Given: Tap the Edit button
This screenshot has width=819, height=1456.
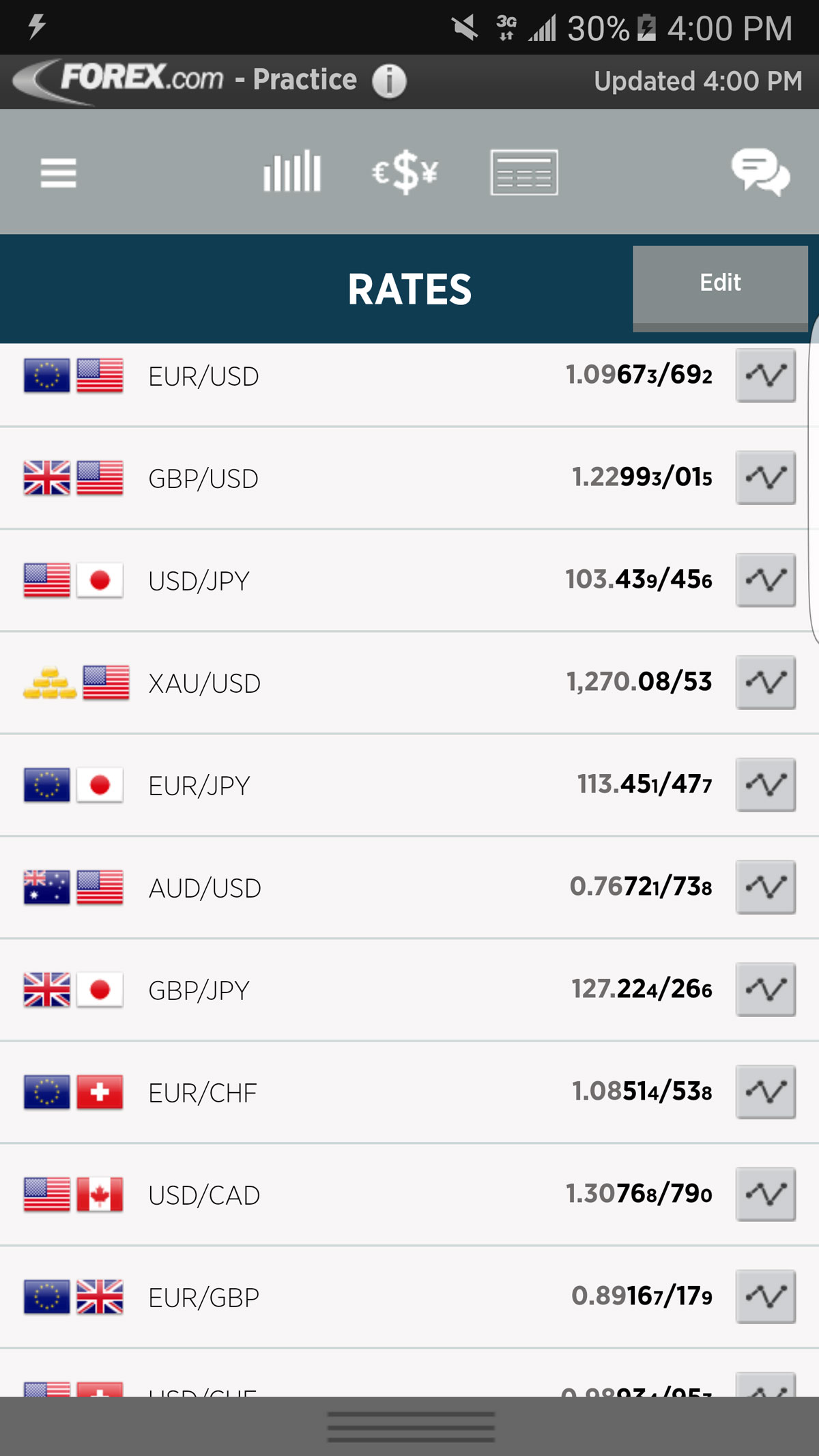Looking at the screenshot, I should point(720,289).
